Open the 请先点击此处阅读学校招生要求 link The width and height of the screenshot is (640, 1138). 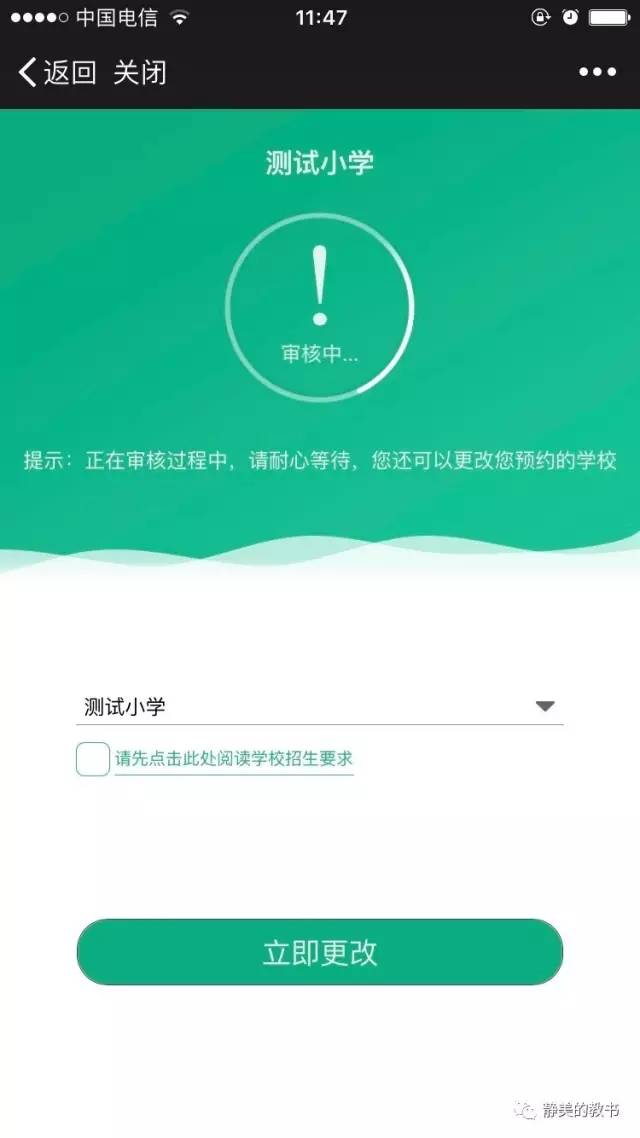[234, 759]
